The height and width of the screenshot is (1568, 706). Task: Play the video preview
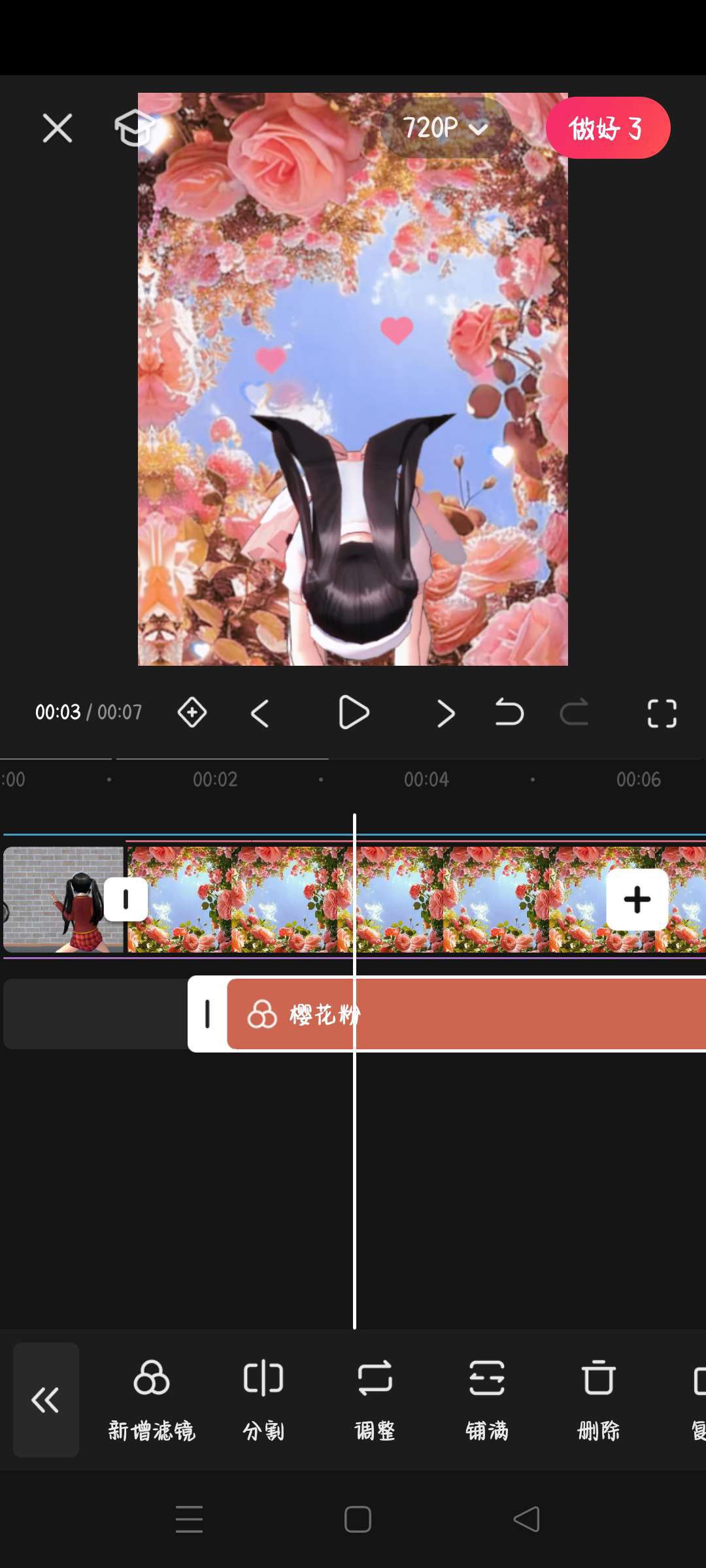point(354,712)
